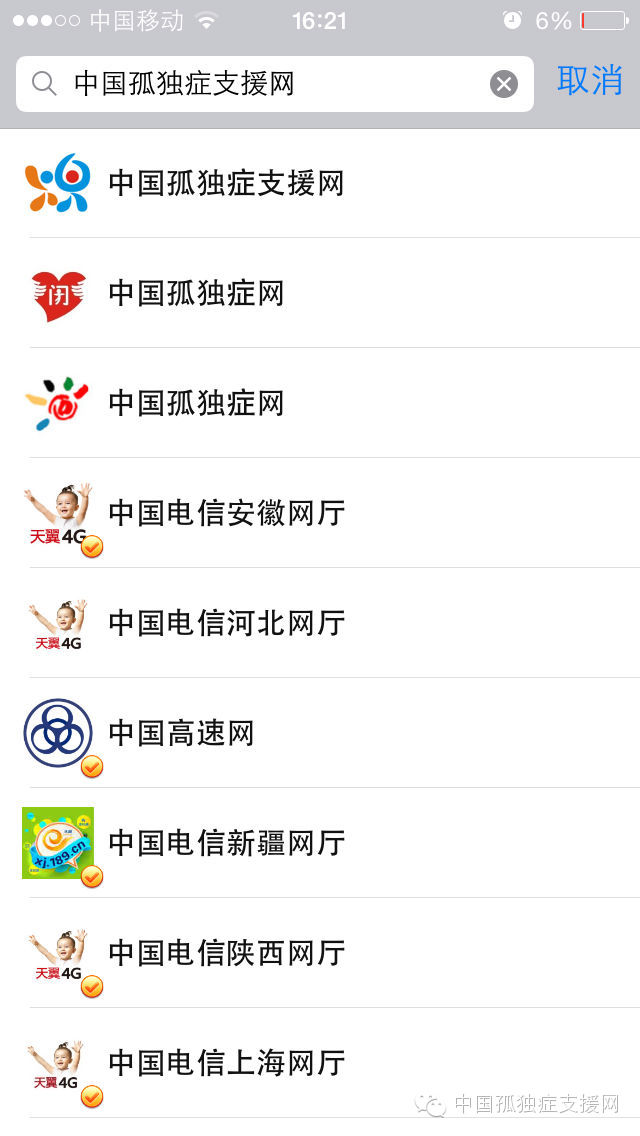Open 中国电信上海网厅 from the results
The width and height of the screenshot is (640, 1136).
(x=320, y=1064)
